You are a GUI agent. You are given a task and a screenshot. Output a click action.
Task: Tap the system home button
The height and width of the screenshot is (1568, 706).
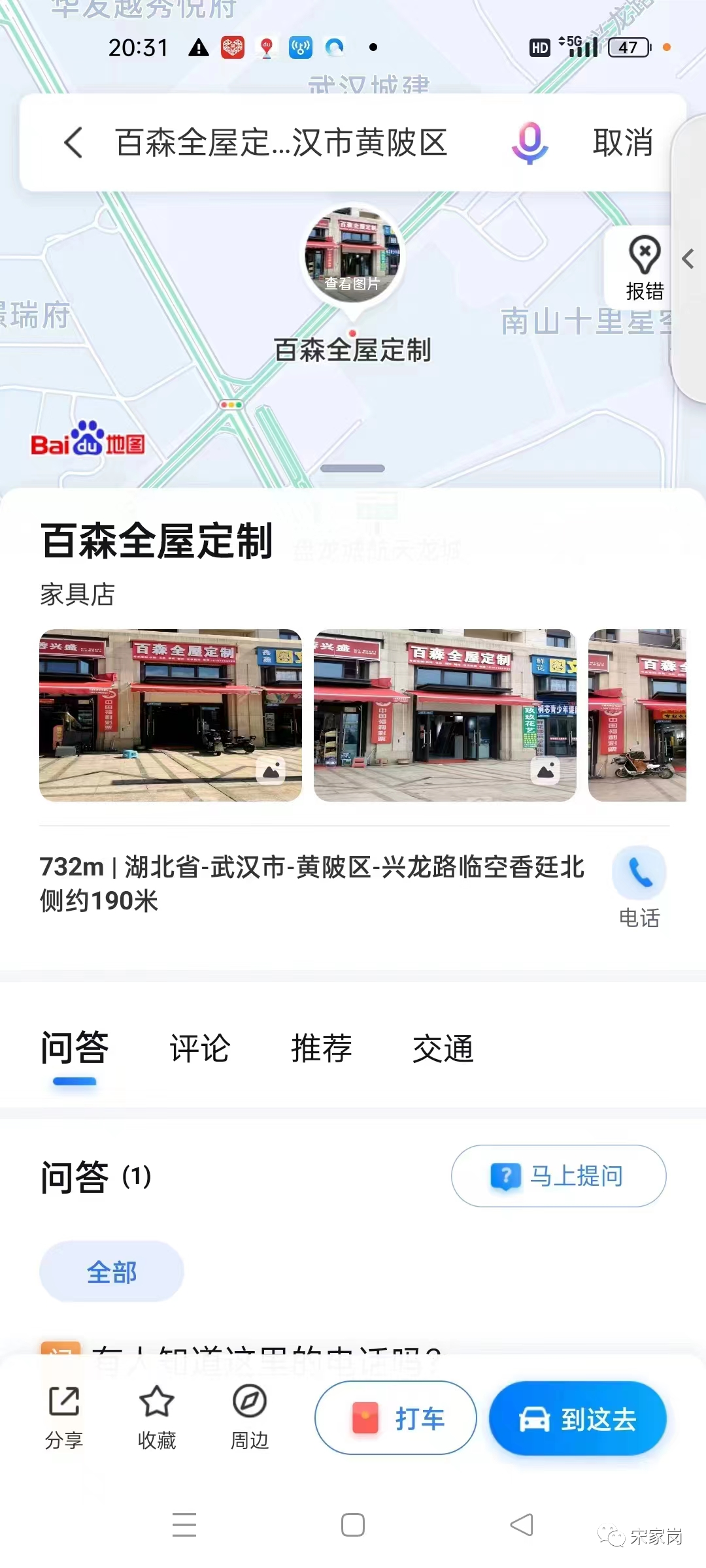click(x=353, y=1525)
